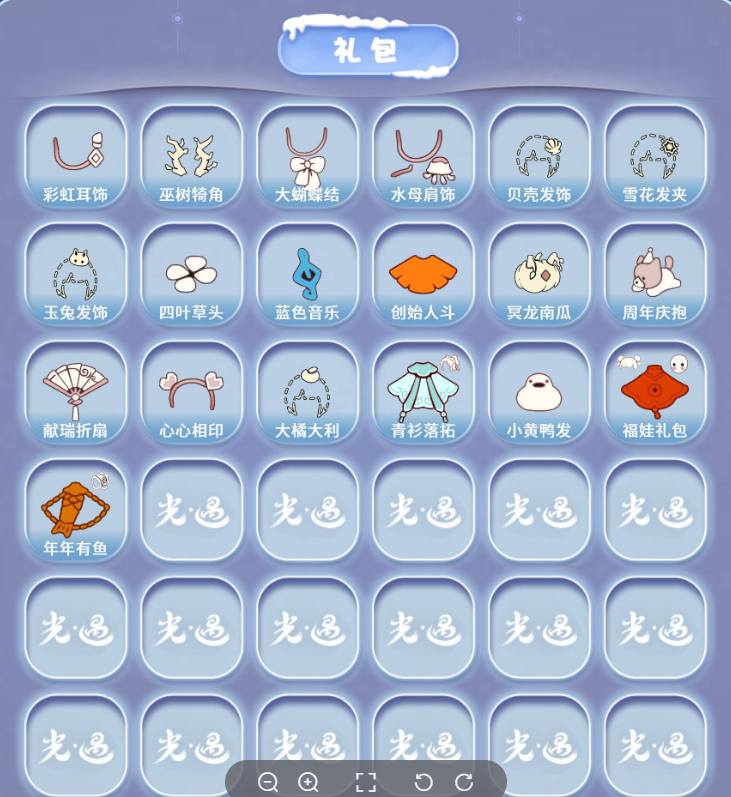The height and width of the screenshot is (797, 731).
Task: Select the 献瑞折扇 folding fan item
Action: [x=75, y=386]
